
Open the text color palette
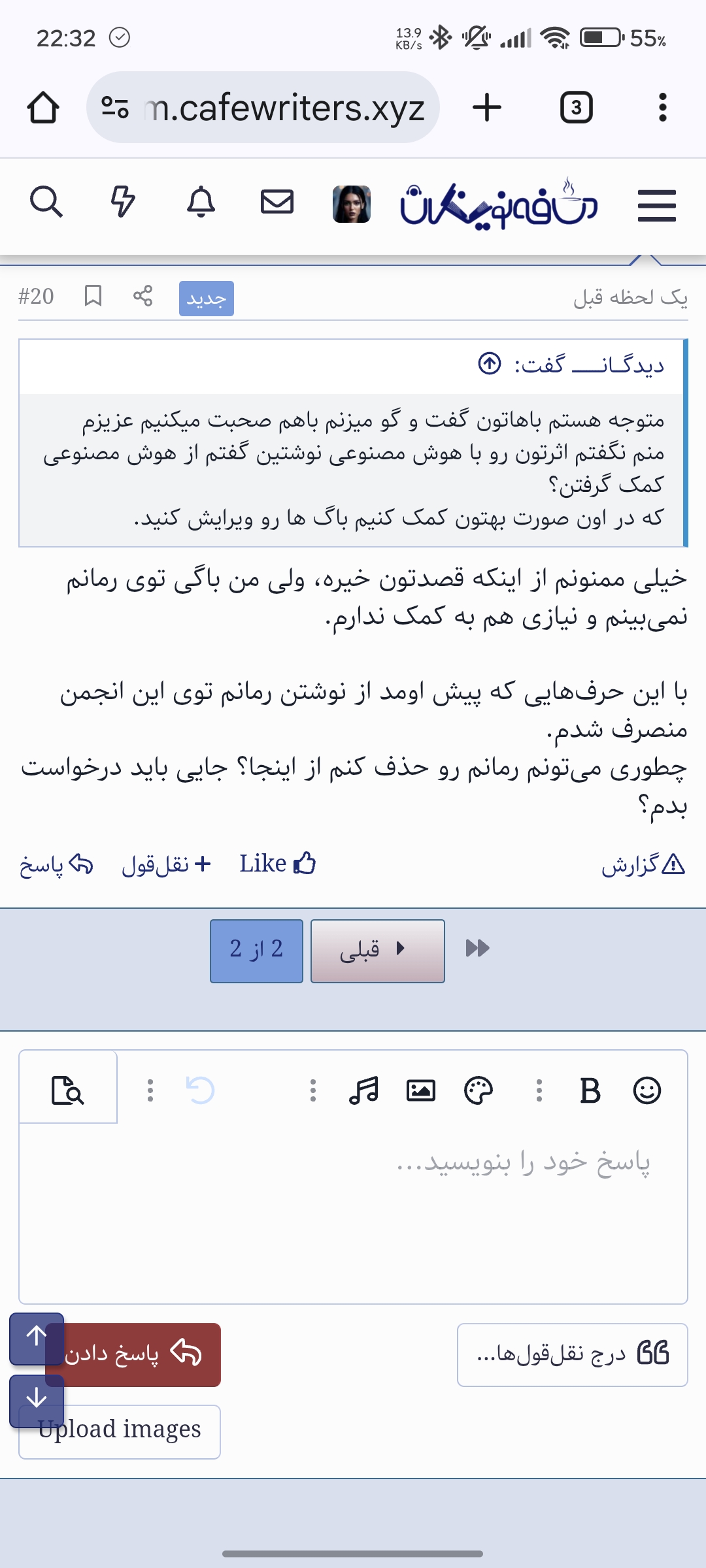[478, 1090]
